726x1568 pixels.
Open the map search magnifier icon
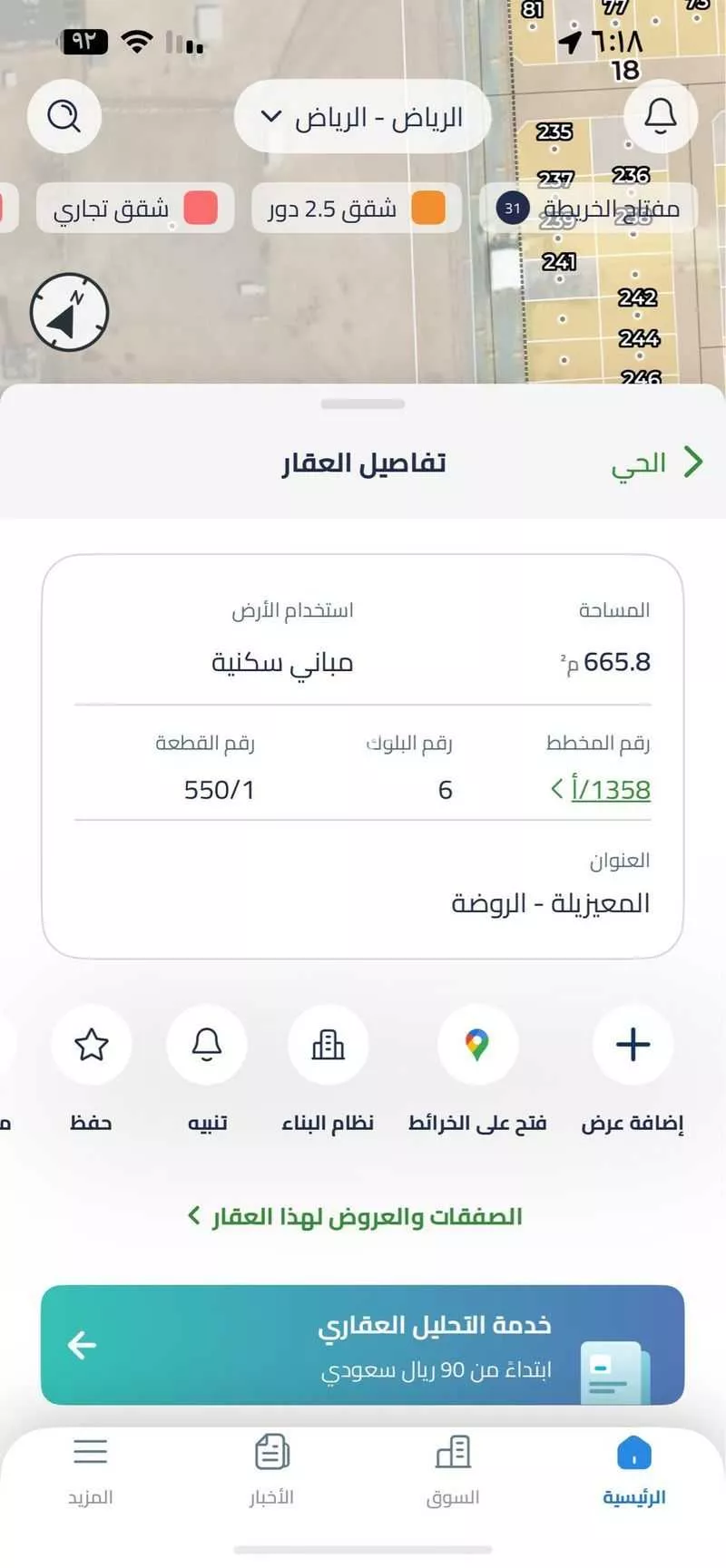(x=63, y=115)
